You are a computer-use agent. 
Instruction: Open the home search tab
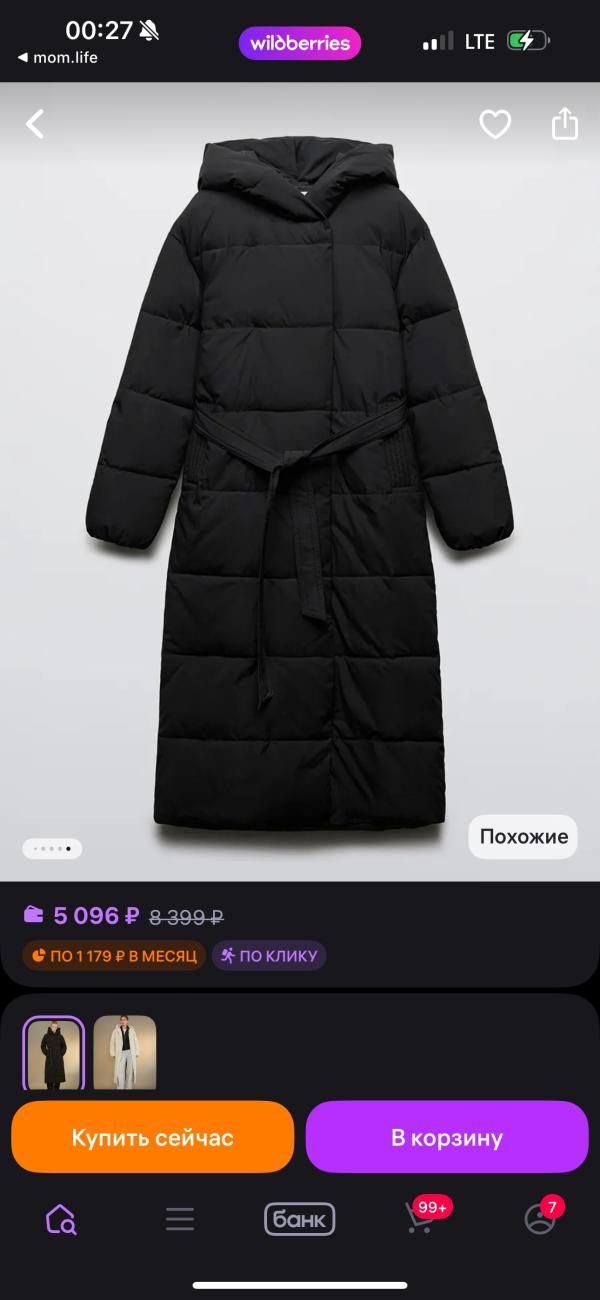click(60, 1219)
